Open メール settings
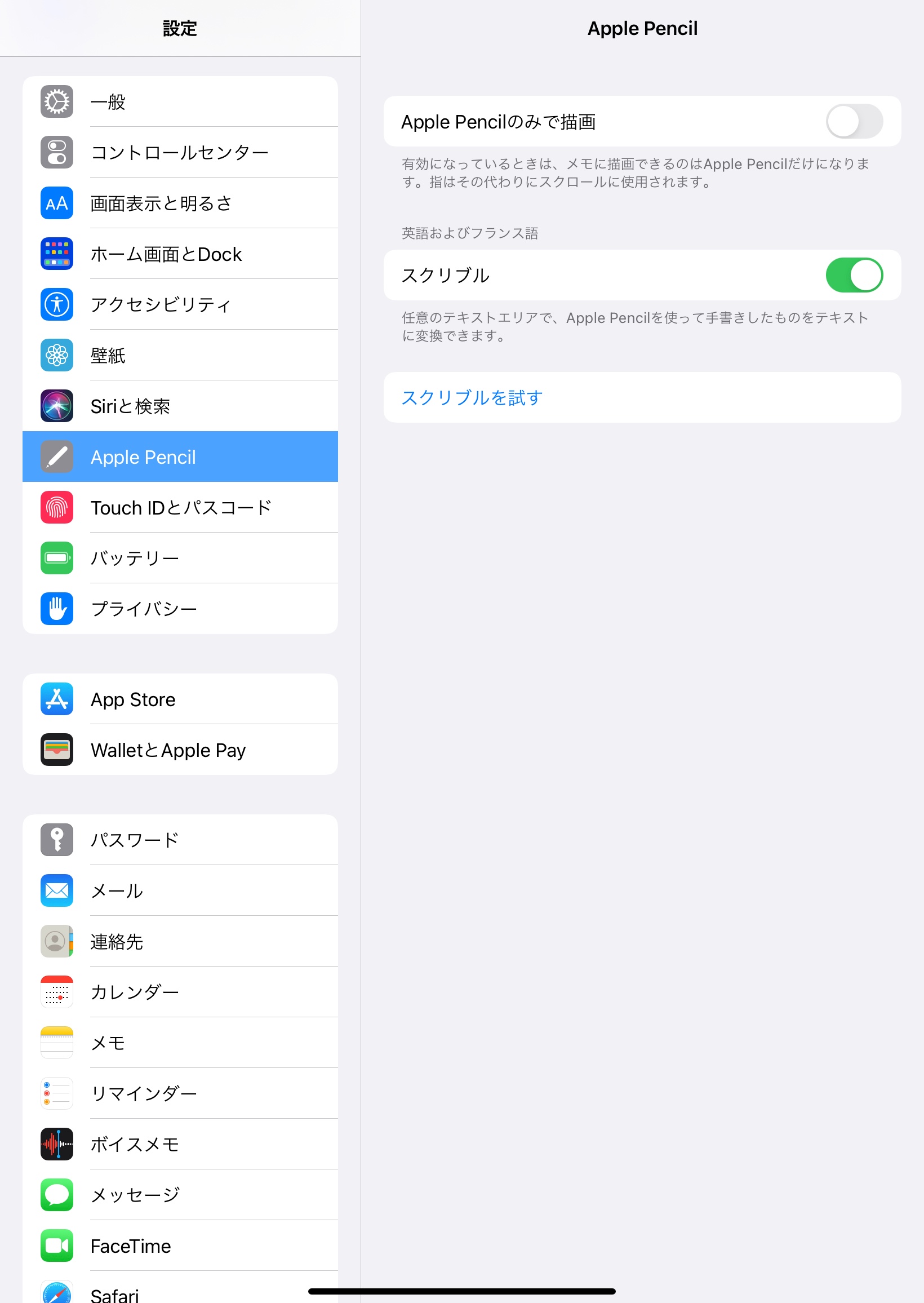 pos(180,890)
